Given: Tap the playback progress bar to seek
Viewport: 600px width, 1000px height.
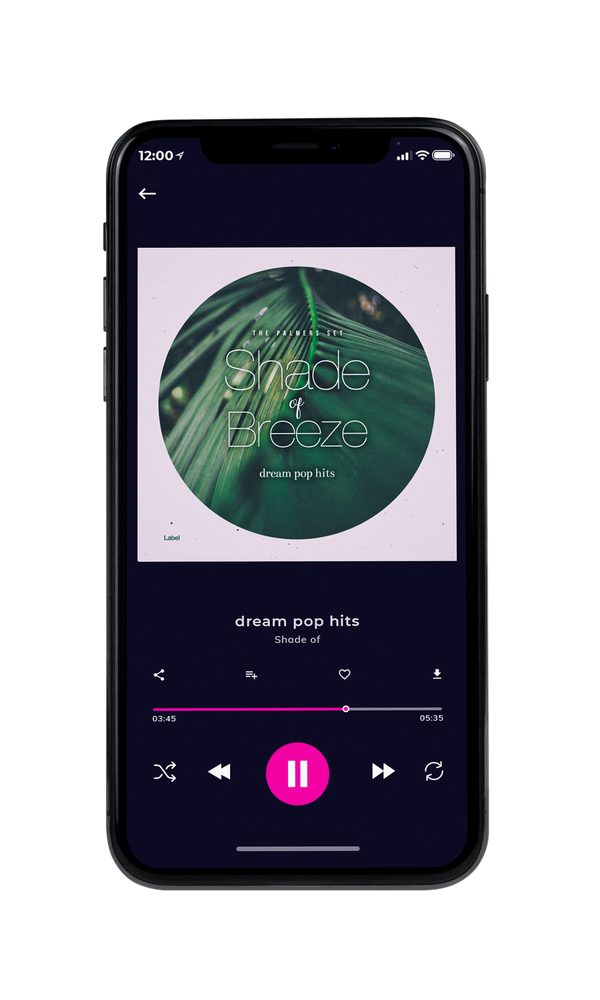Looking at the screenshot, I should 297,709.
